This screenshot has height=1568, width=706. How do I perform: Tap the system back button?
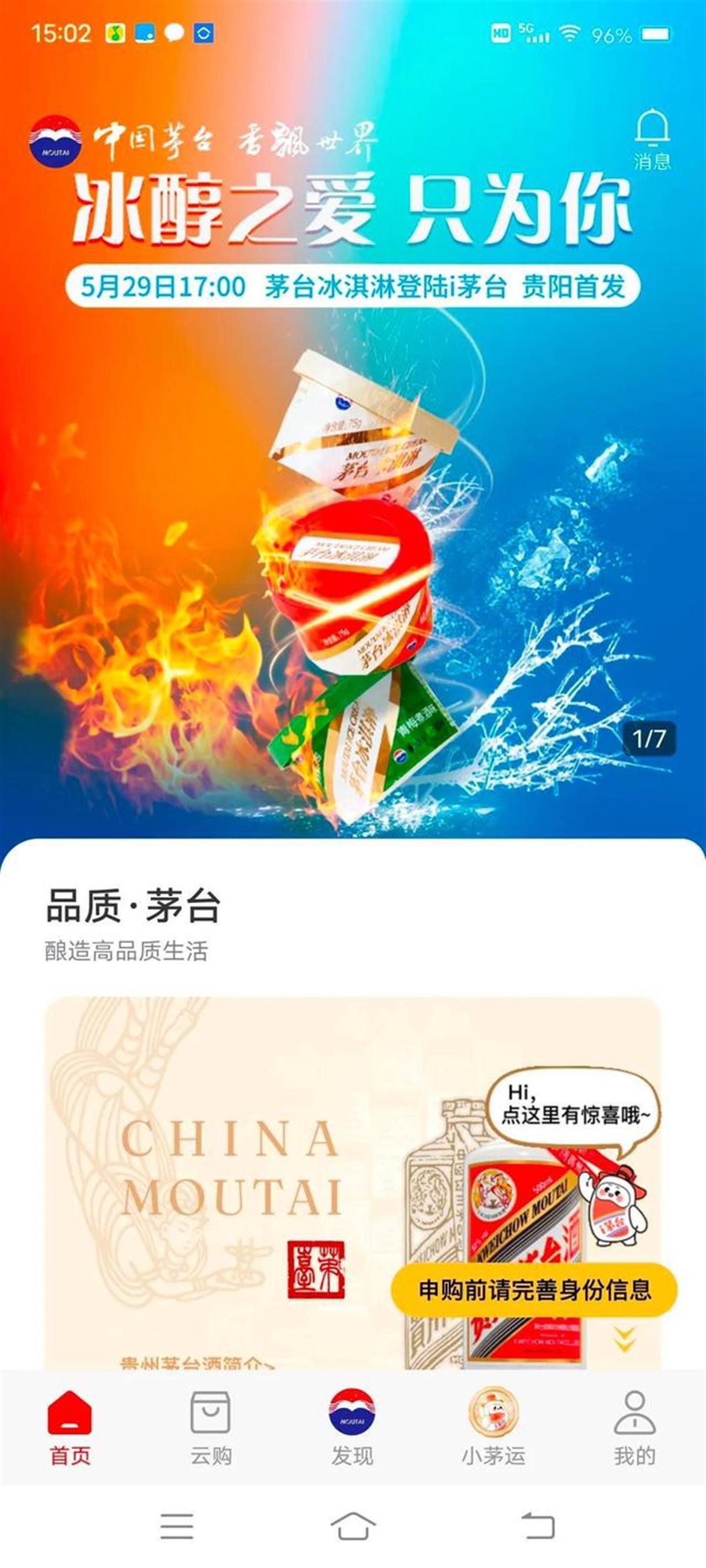click(x=538, y=1526)
